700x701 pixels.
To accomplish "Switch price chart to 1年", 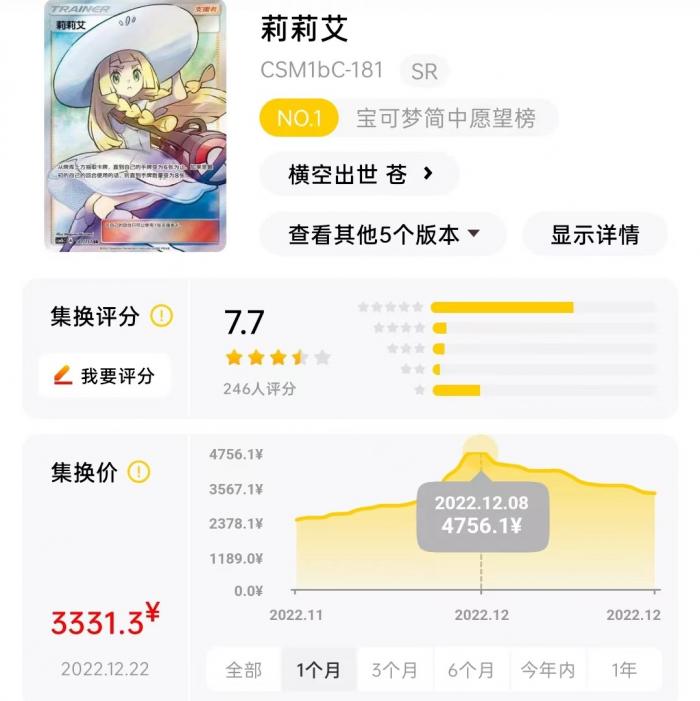I will point(623,670).
